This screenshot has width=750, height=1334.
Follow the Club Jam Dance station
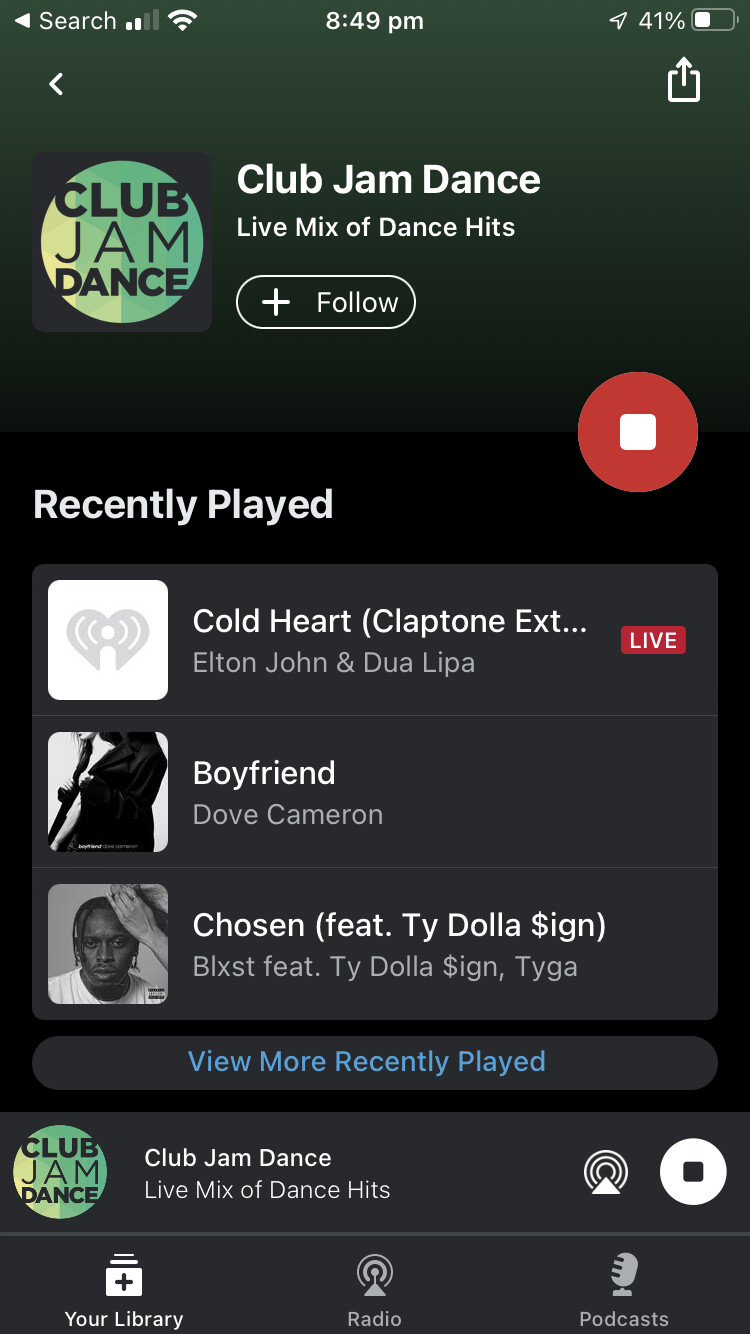point(326,302)
